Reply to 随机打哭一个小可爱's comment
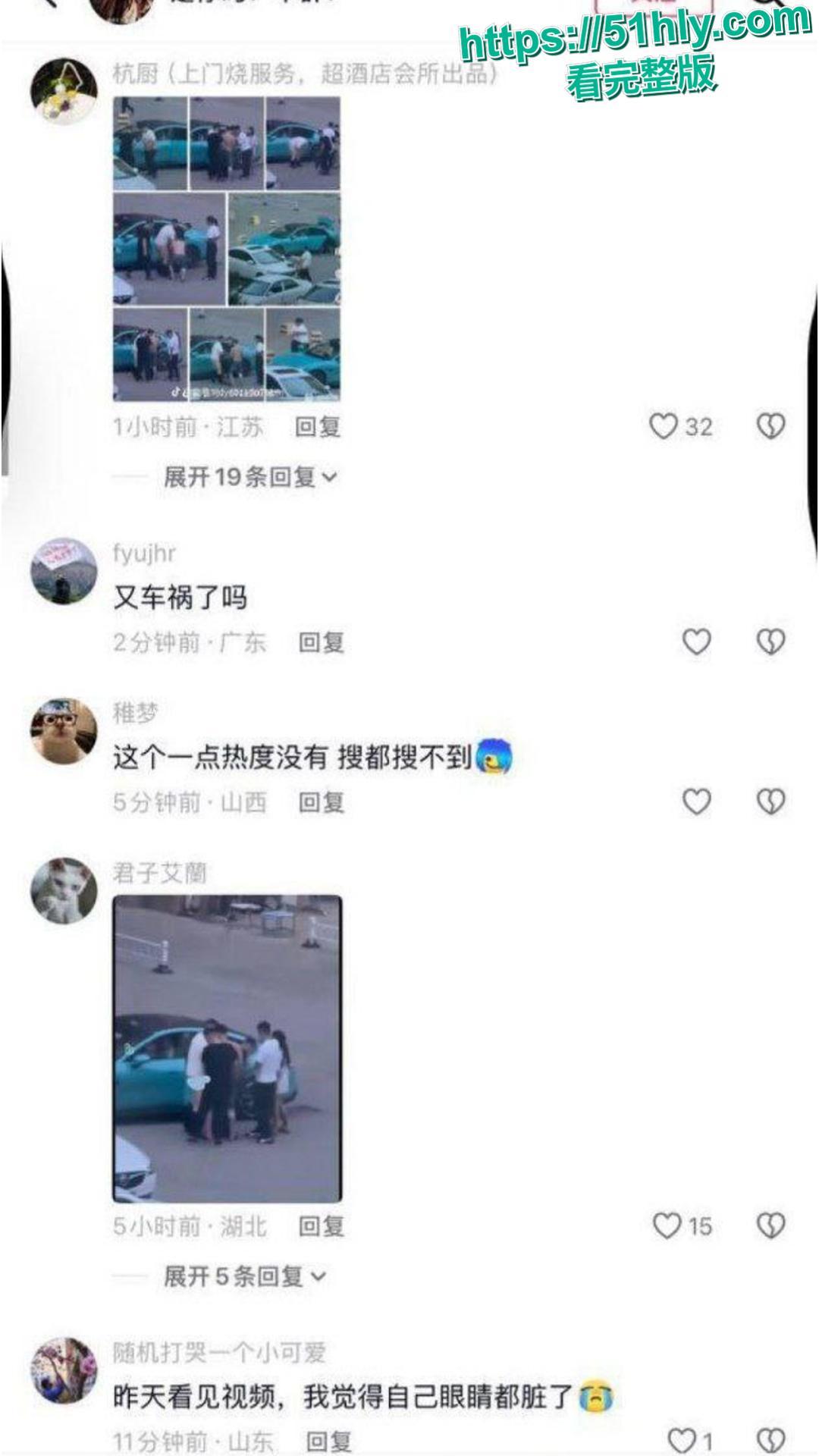The width and height of the screenshot is (819, 1456). (328, 1441)
